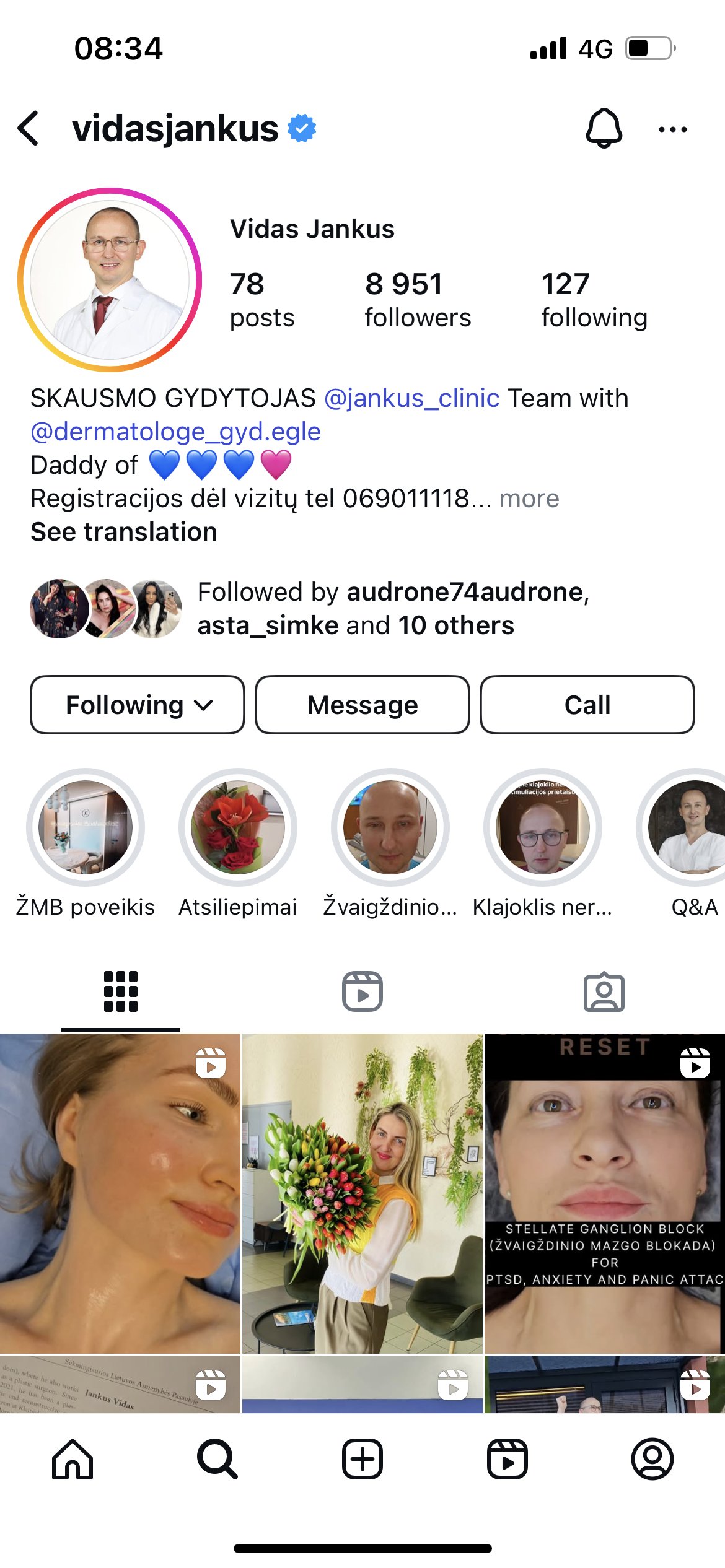Image resolution: width=725 pixels, height=1568 pixels.
Task: Open the Following dropdown button
Action: pos(138,705)
